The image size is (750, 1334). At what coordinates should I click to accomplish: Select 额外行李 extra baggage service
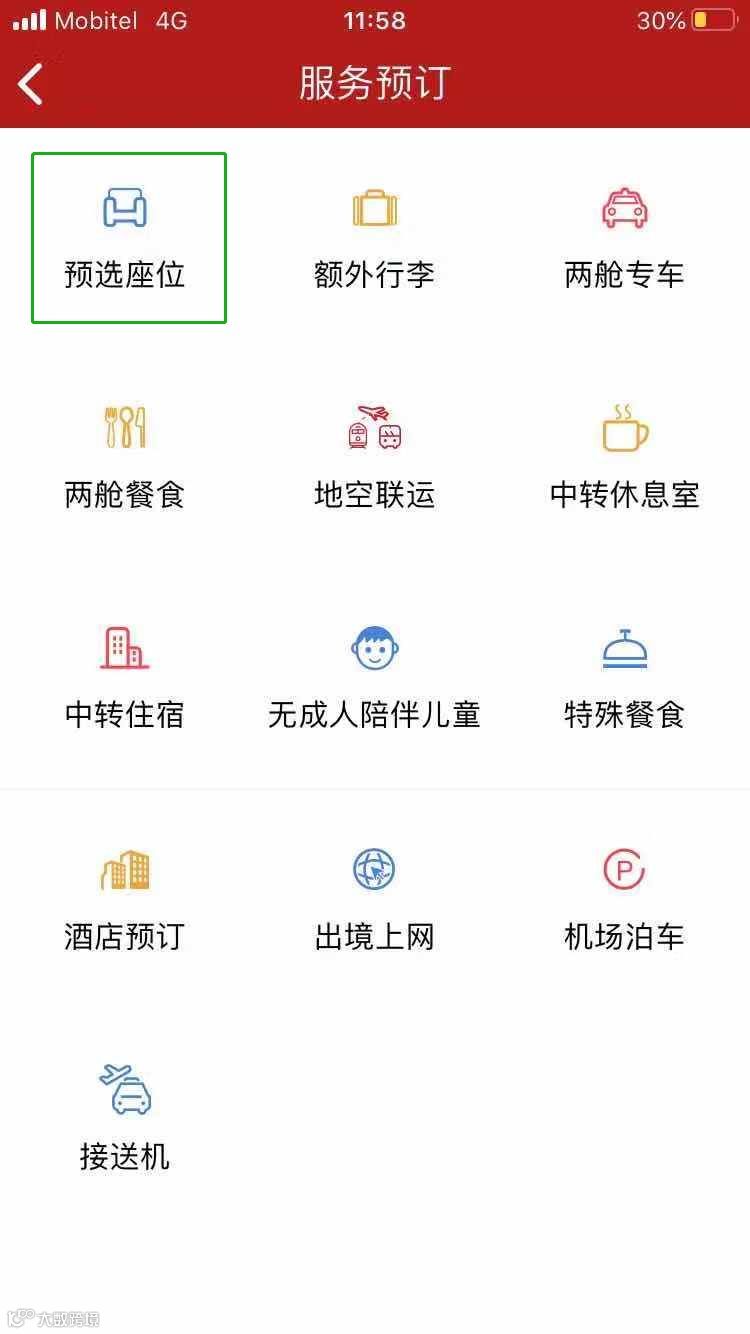click(375, 238)
